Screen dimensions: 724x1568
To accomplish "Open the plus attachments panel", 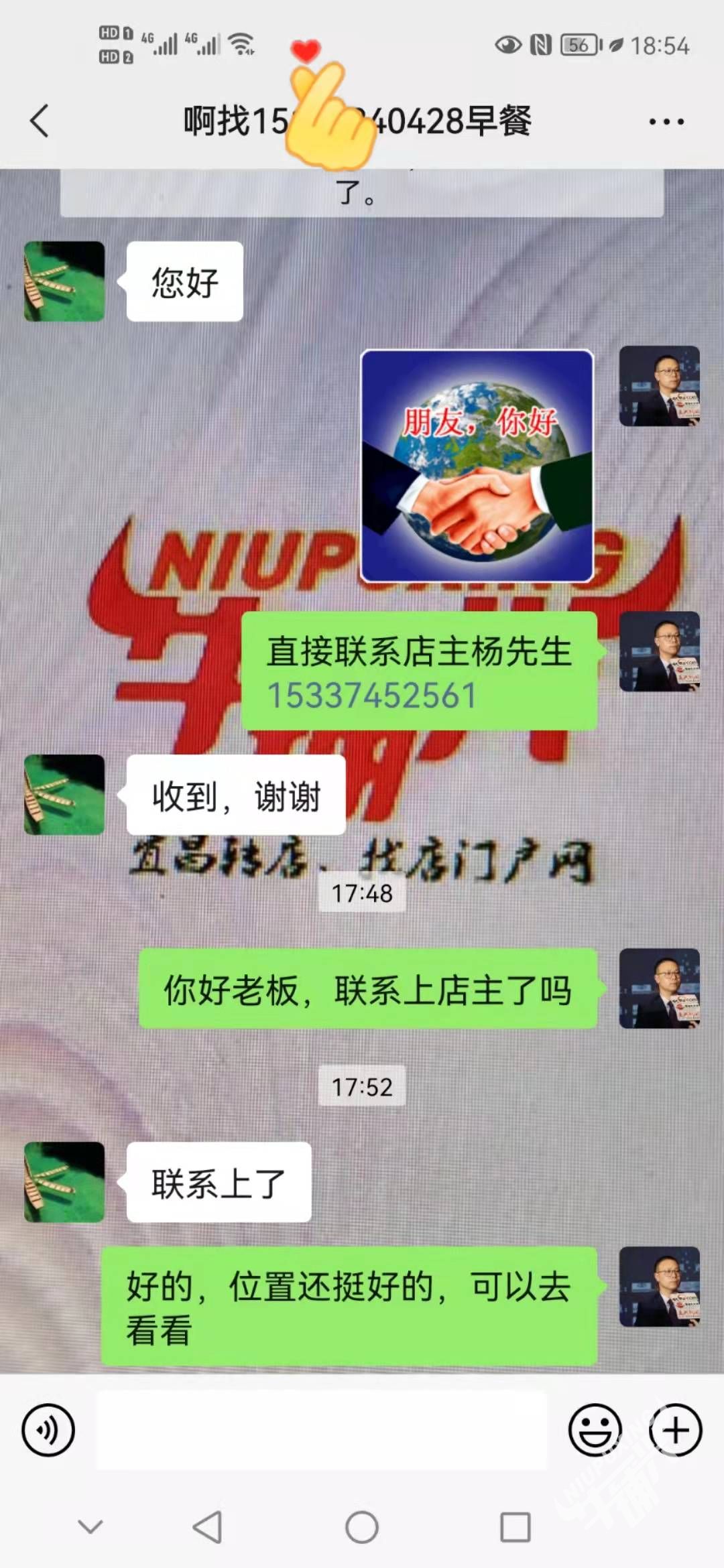I will point(675,1430).
